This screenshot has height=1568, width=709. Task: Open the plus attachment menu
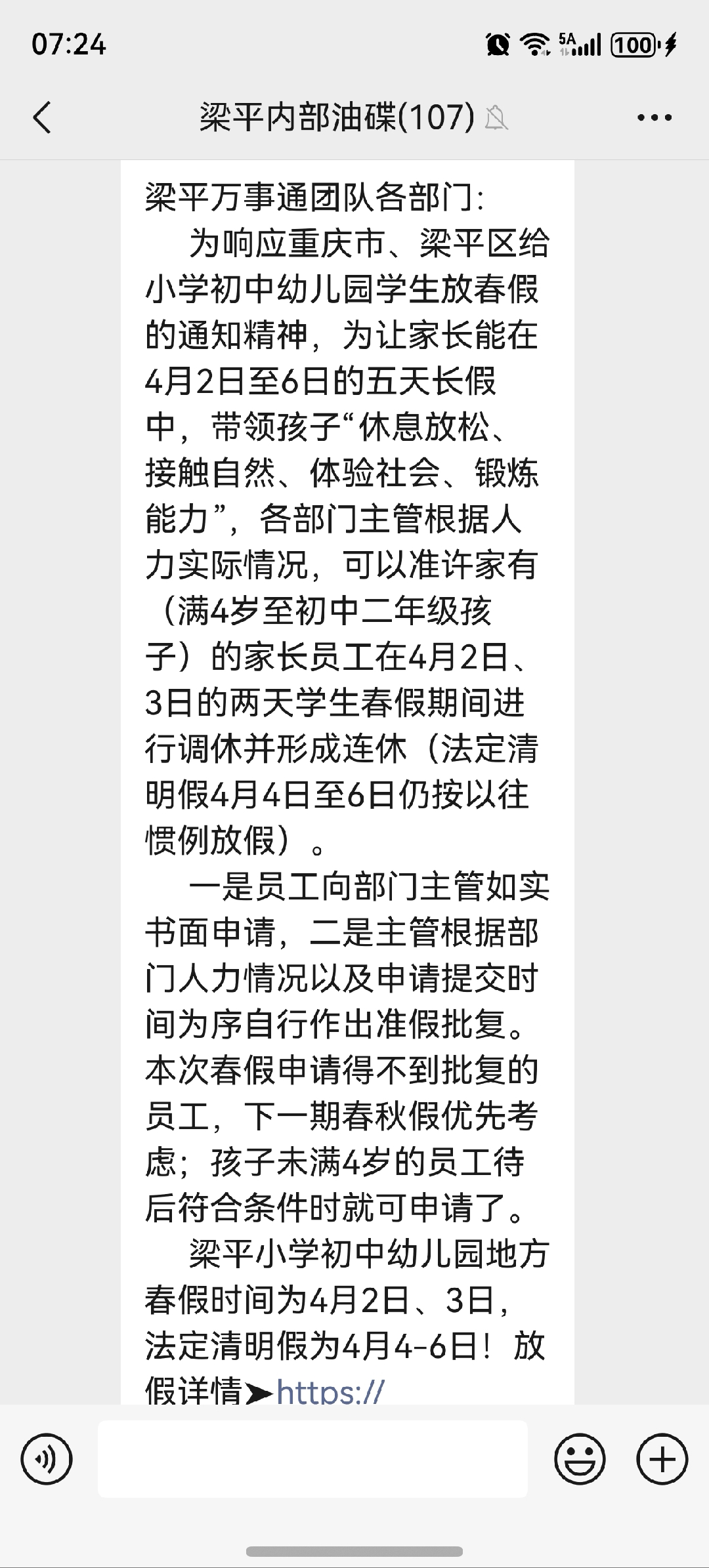tap(662, 1460)
